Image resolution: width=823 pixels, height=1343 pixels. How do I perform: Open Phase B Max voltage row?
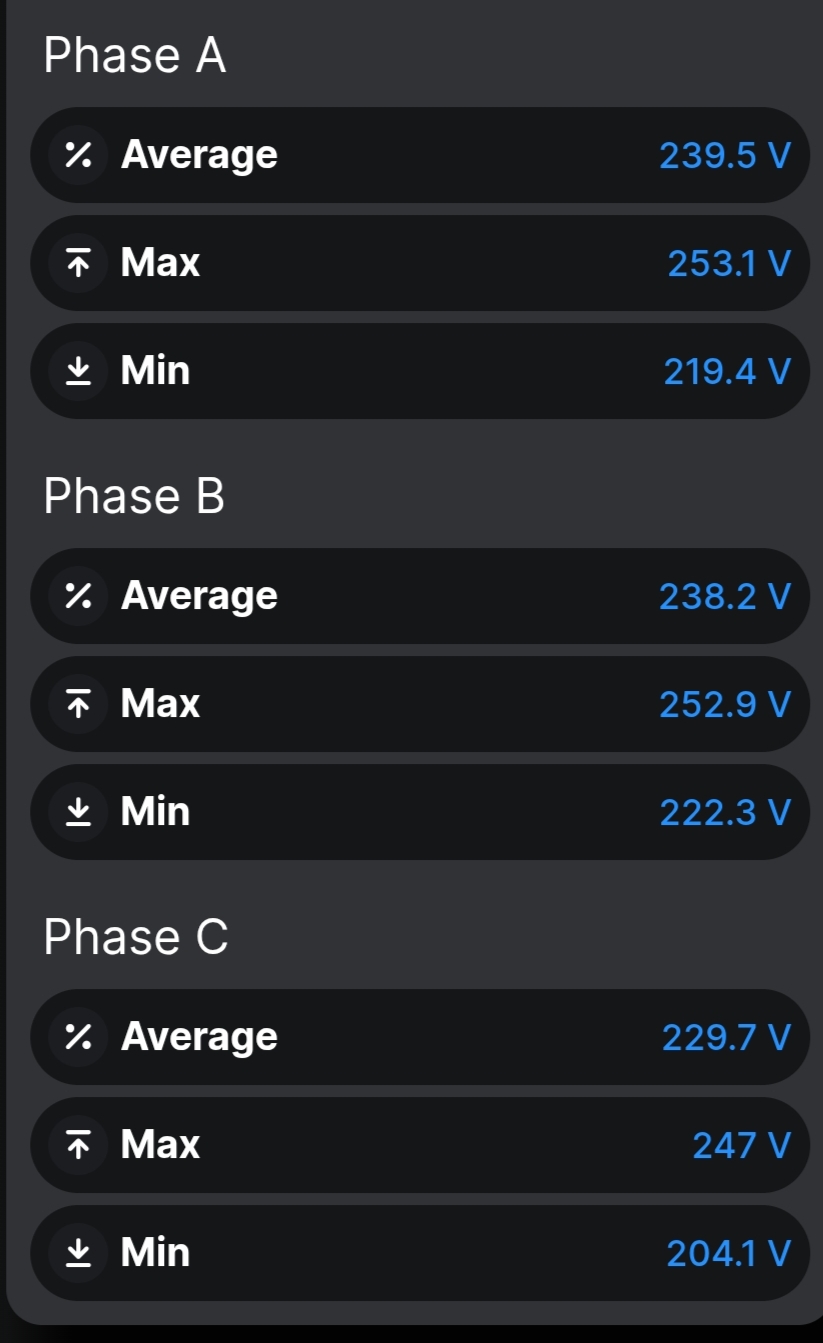[419, 704]
